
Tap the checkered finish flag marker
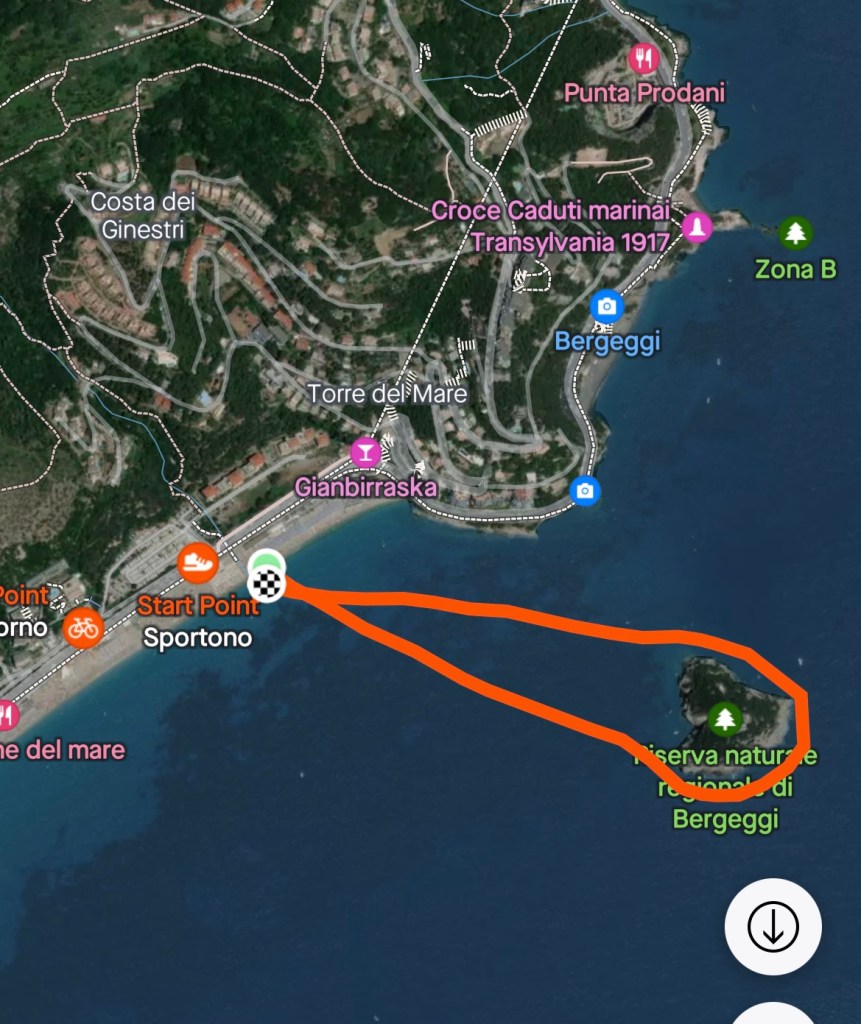(266, 584)
